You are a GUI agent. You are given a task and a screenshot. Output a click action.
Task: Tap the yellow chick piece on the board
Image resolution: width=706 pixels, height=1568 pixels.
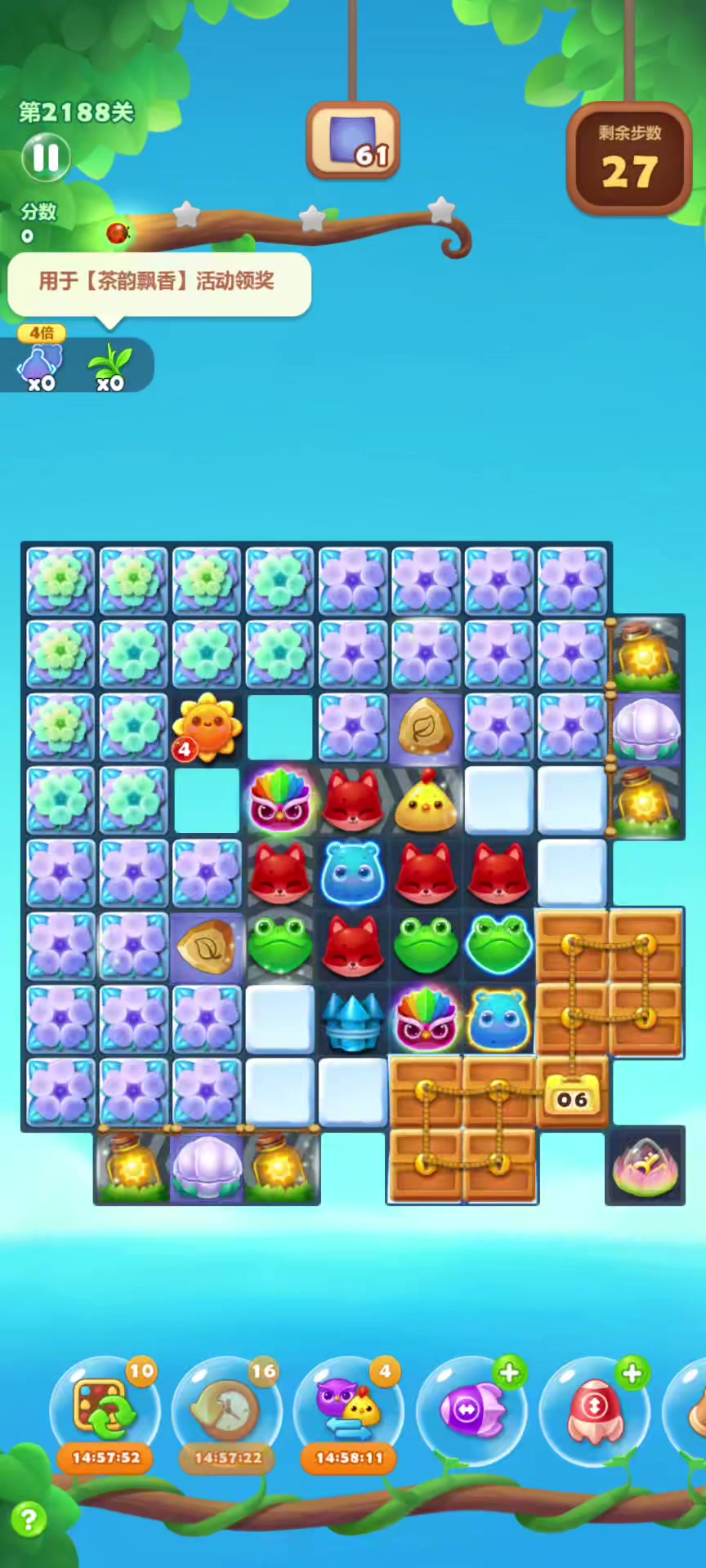click(x=426, y=801)
